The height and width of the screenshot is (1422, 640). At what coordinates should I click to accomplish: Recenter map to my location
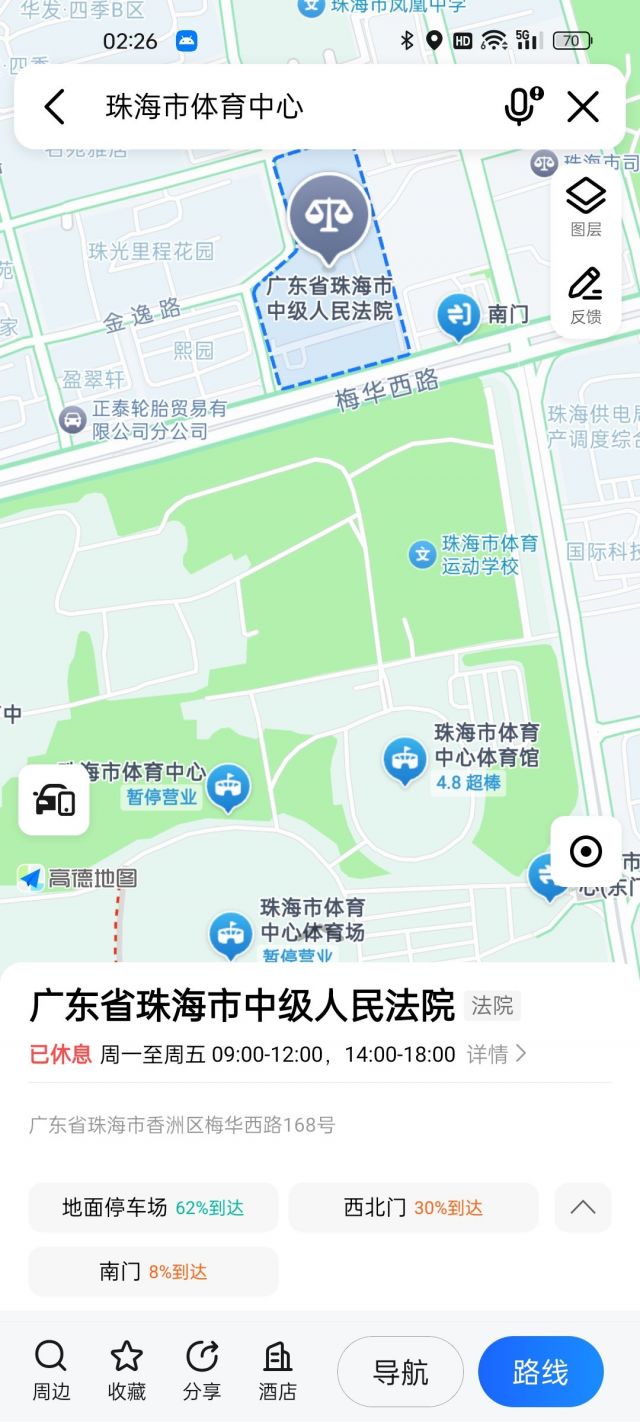point(585,852)
